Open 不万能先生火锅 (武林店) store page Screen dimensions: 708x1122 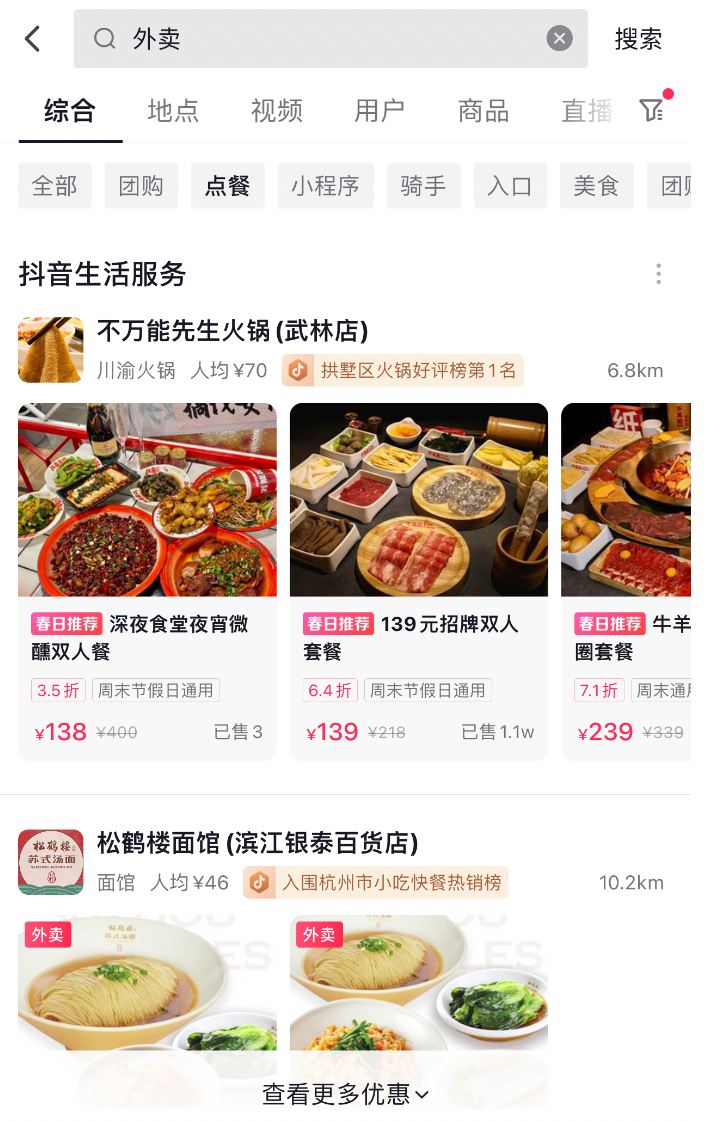(x=232, y=331)
